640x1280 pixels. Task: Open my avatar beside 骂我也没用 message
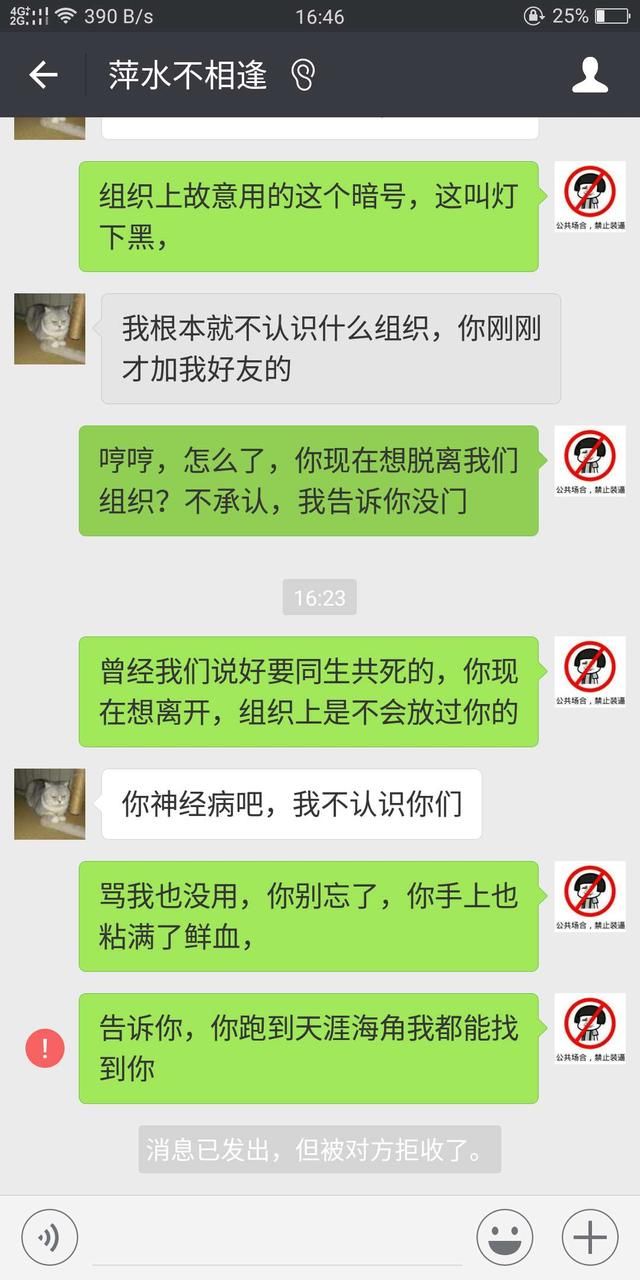[x=590, y=896]
